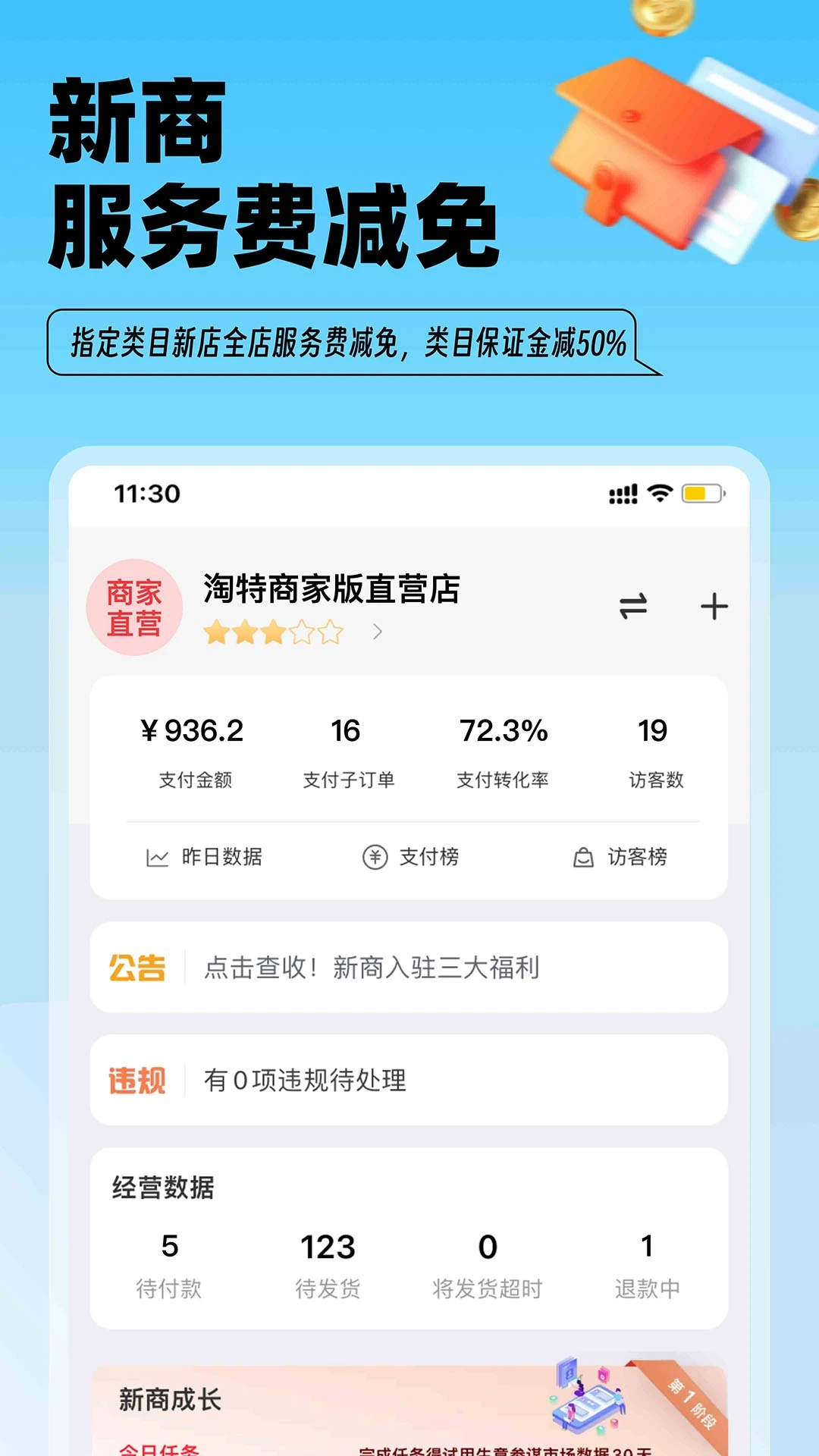Screen dimensions: 819x1456
Task: Expand store details via the chevron beside rating
Action: click(x=377, y=632)
